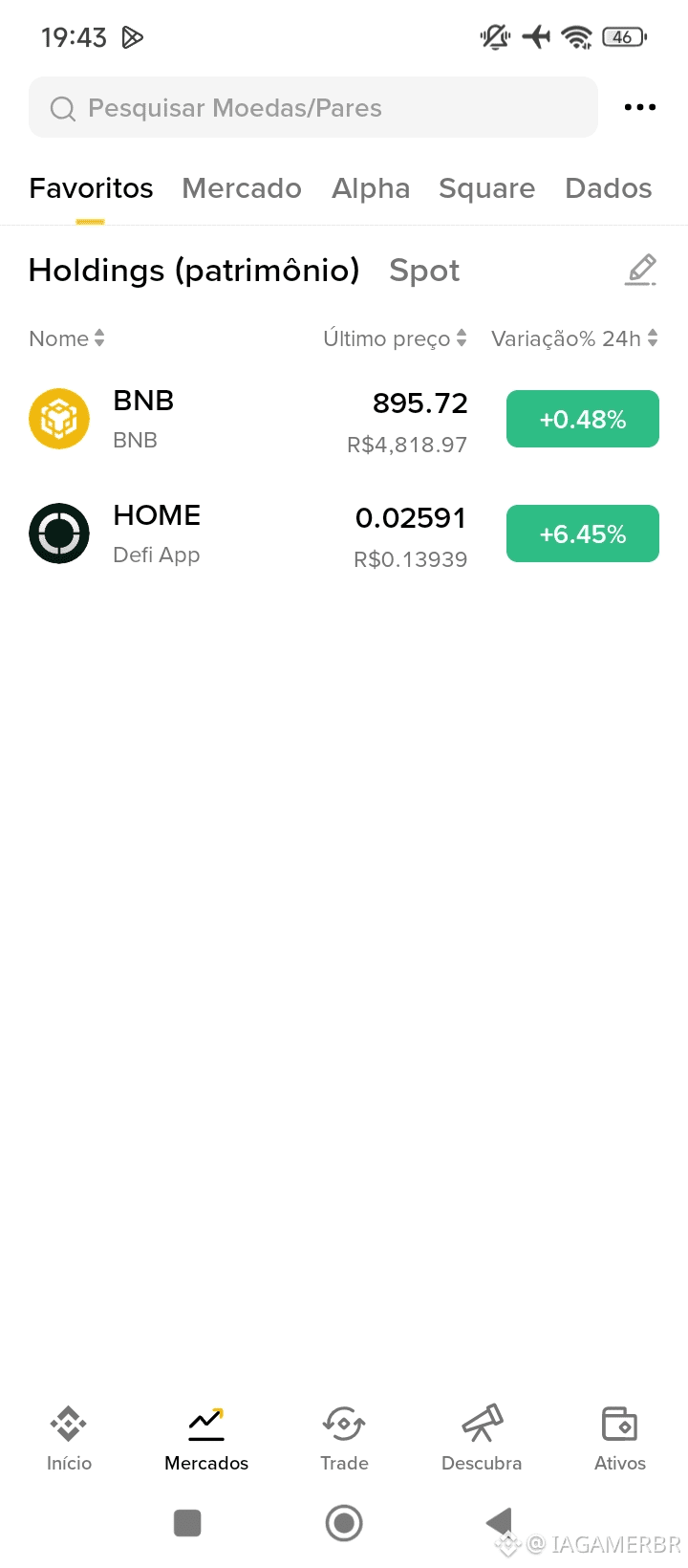Viewport: 688px width, 1568px height.
Task: Switch to the Mercado tab
Action: pyautogui.click(x=242, y=188)
